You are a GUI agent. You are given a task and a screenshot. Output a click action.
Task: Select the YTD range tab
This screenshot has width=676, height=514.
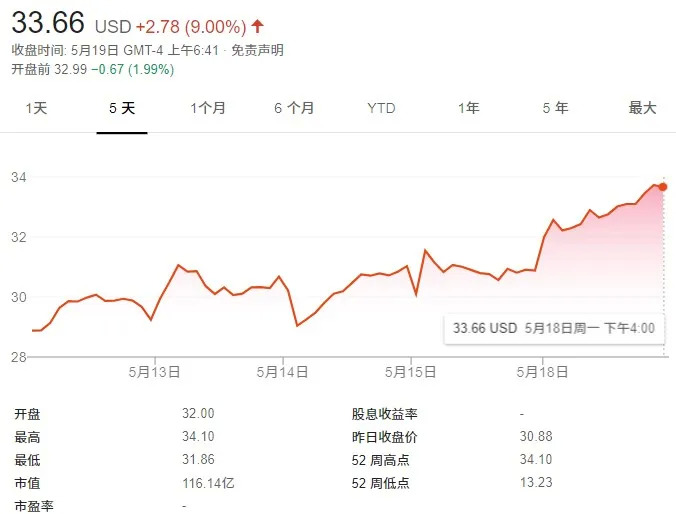[381, 108]
